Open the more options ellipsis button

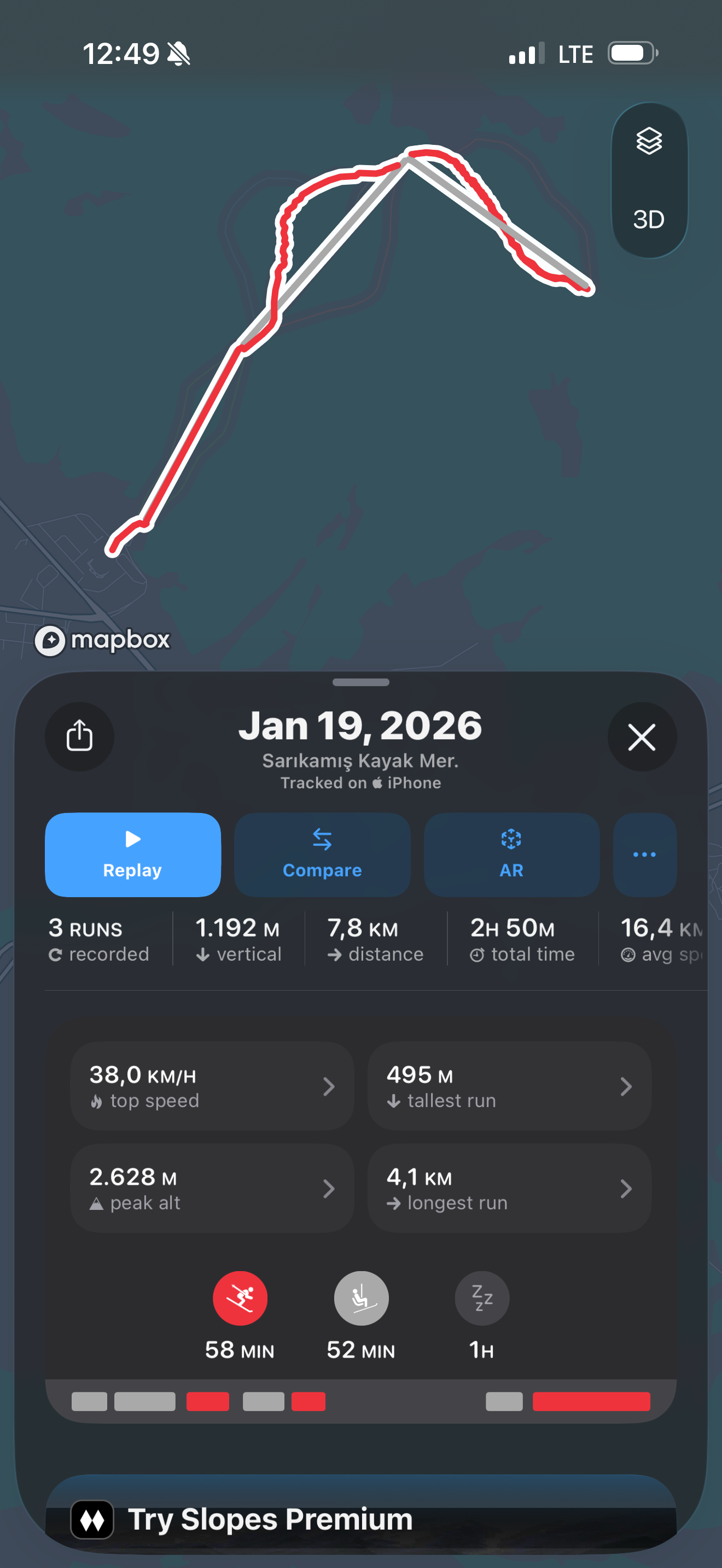(644, 854)
